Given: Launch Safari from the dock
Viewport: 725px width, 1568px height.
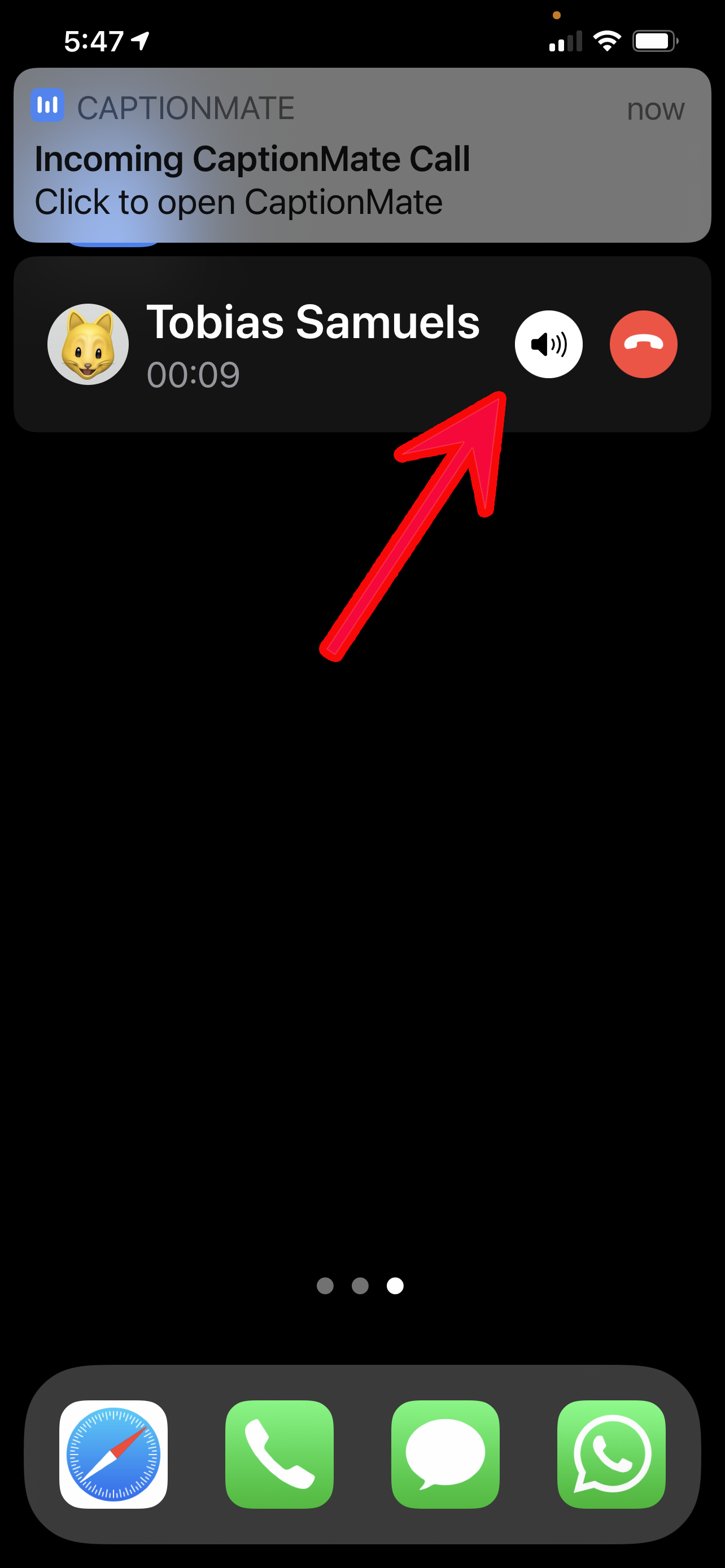Looking at the screenshot, I should pyautogui.click(x=113, y=1454).
